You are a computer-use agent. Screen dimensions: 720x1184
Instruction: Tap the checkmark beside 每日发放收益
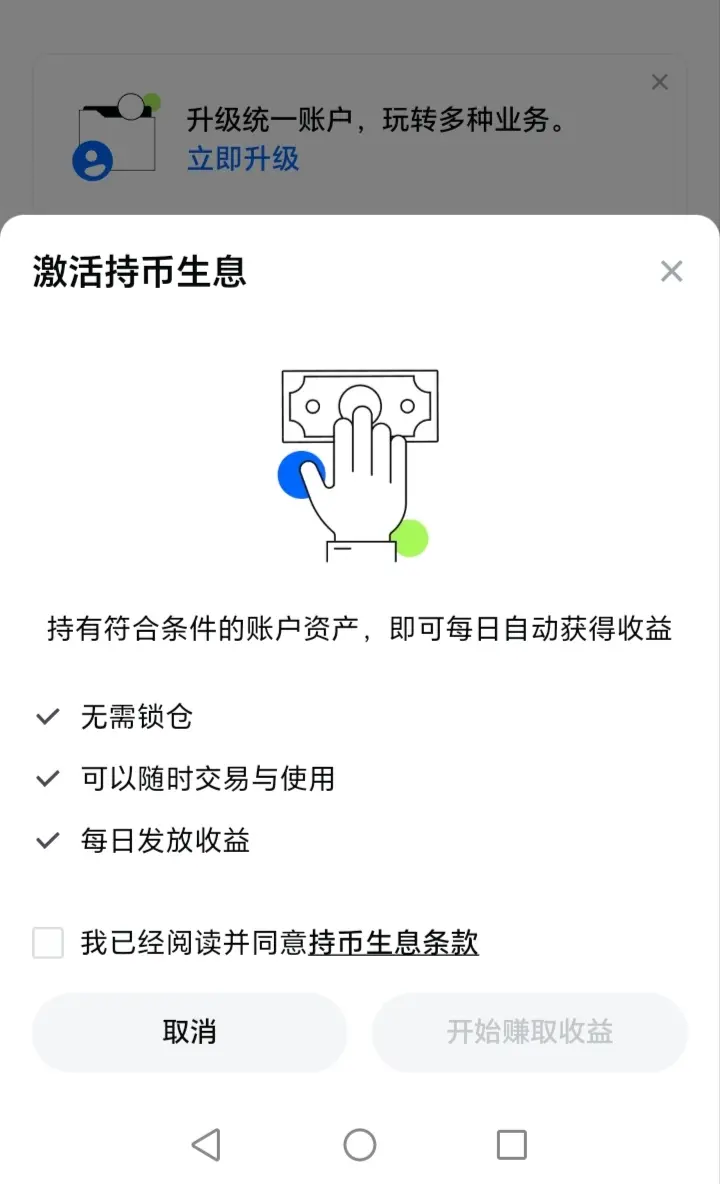click(x=47, y=840)
